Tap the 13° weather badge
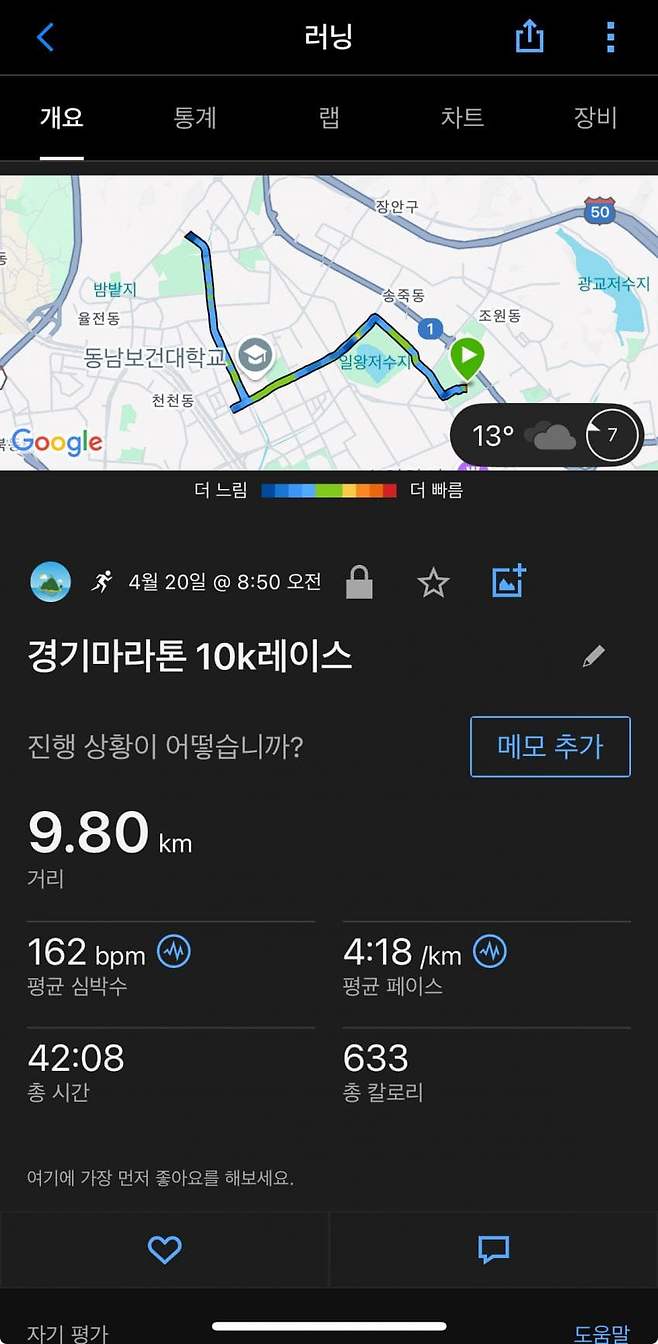The image size is (658, 1344). (x=546, y=435)
